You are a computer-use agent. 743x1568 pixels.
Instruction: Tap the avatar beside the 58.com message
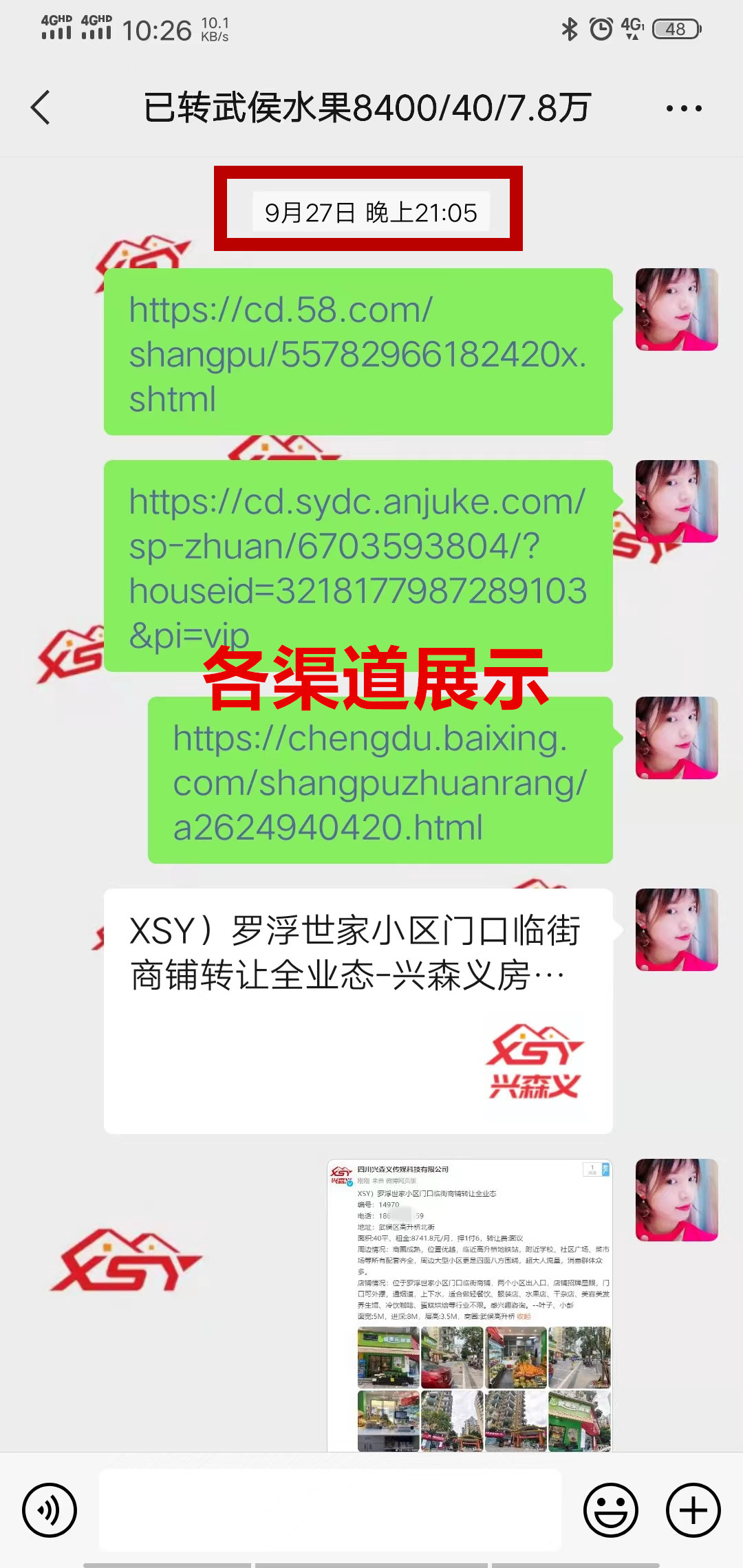pyautogui.click(x=676, y=309)
